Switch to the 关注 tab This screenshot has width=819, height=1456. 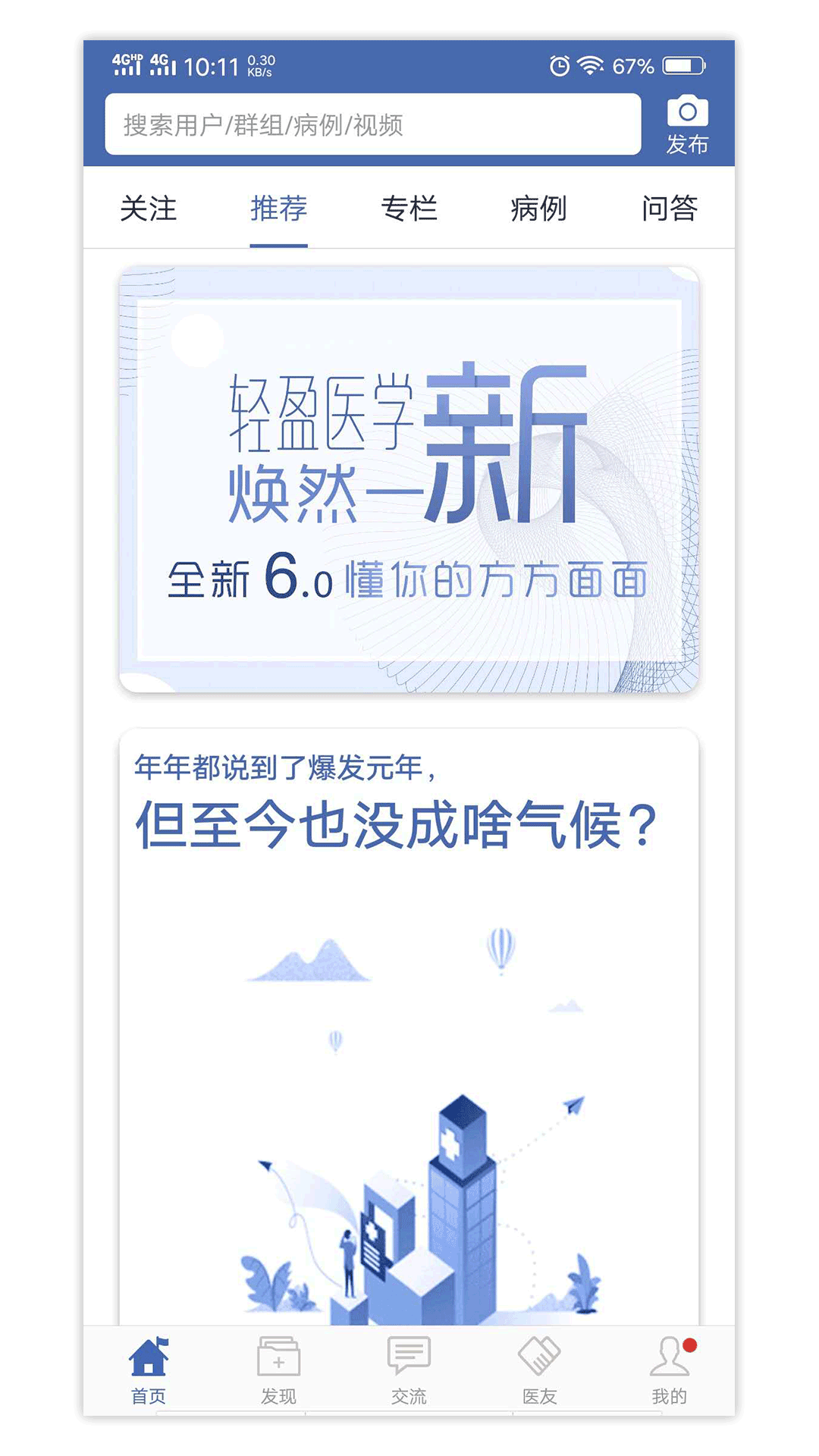point(149,209)
